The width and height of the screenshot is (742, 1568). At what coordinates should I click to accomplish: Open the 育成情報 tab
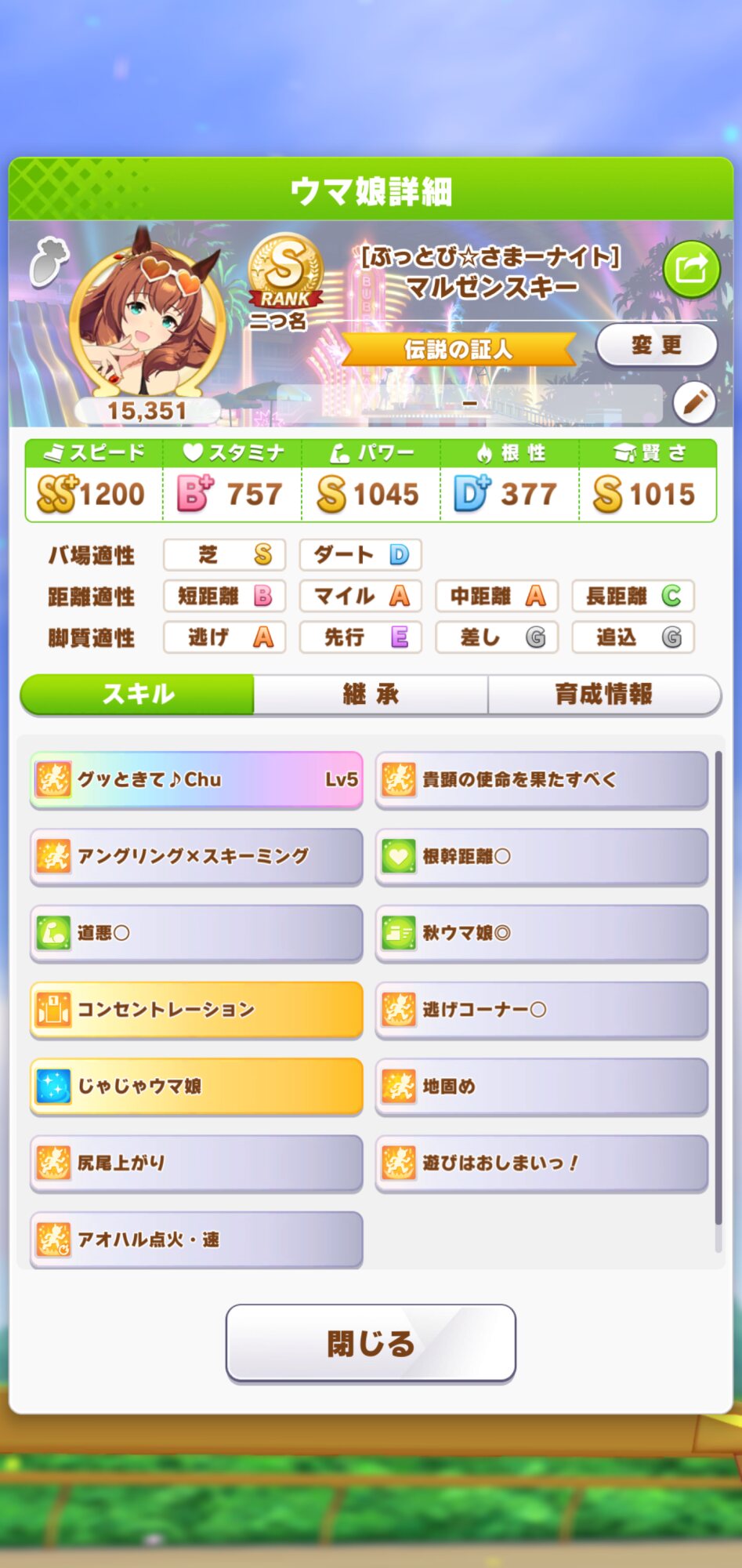point(603,694)
